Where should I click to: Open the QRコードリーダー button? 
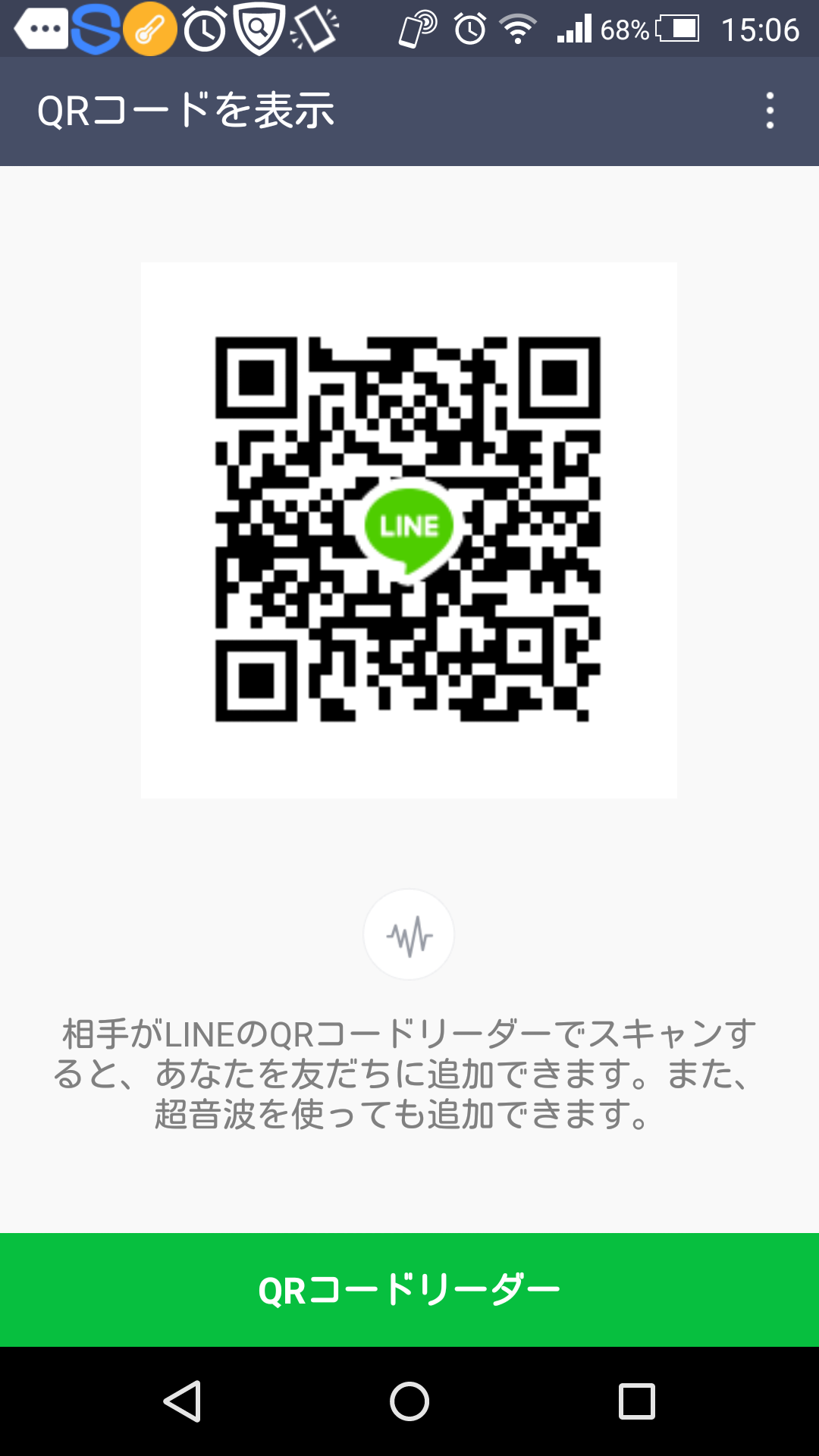[409, 1290]
